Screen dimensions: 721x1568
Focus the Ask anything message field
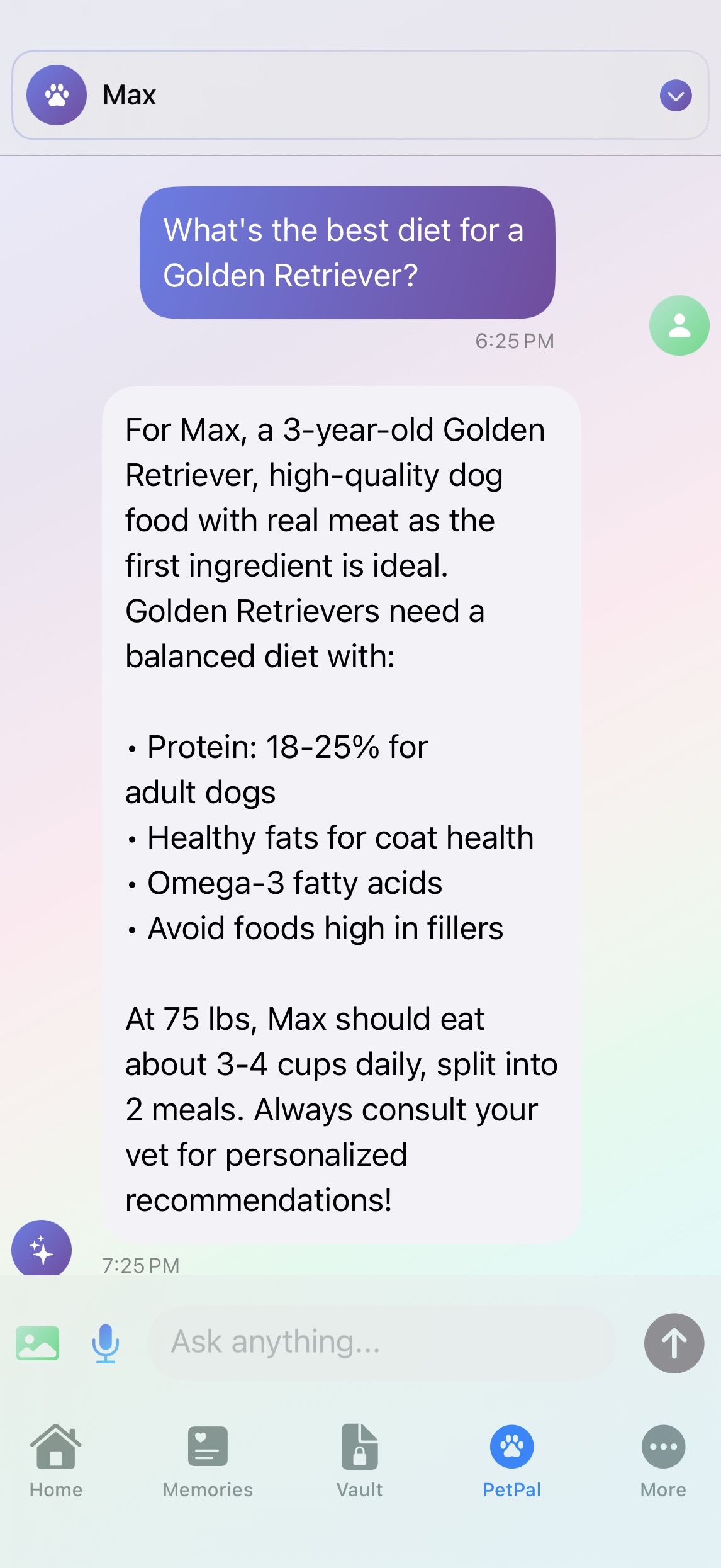(x=381, y=1342)
